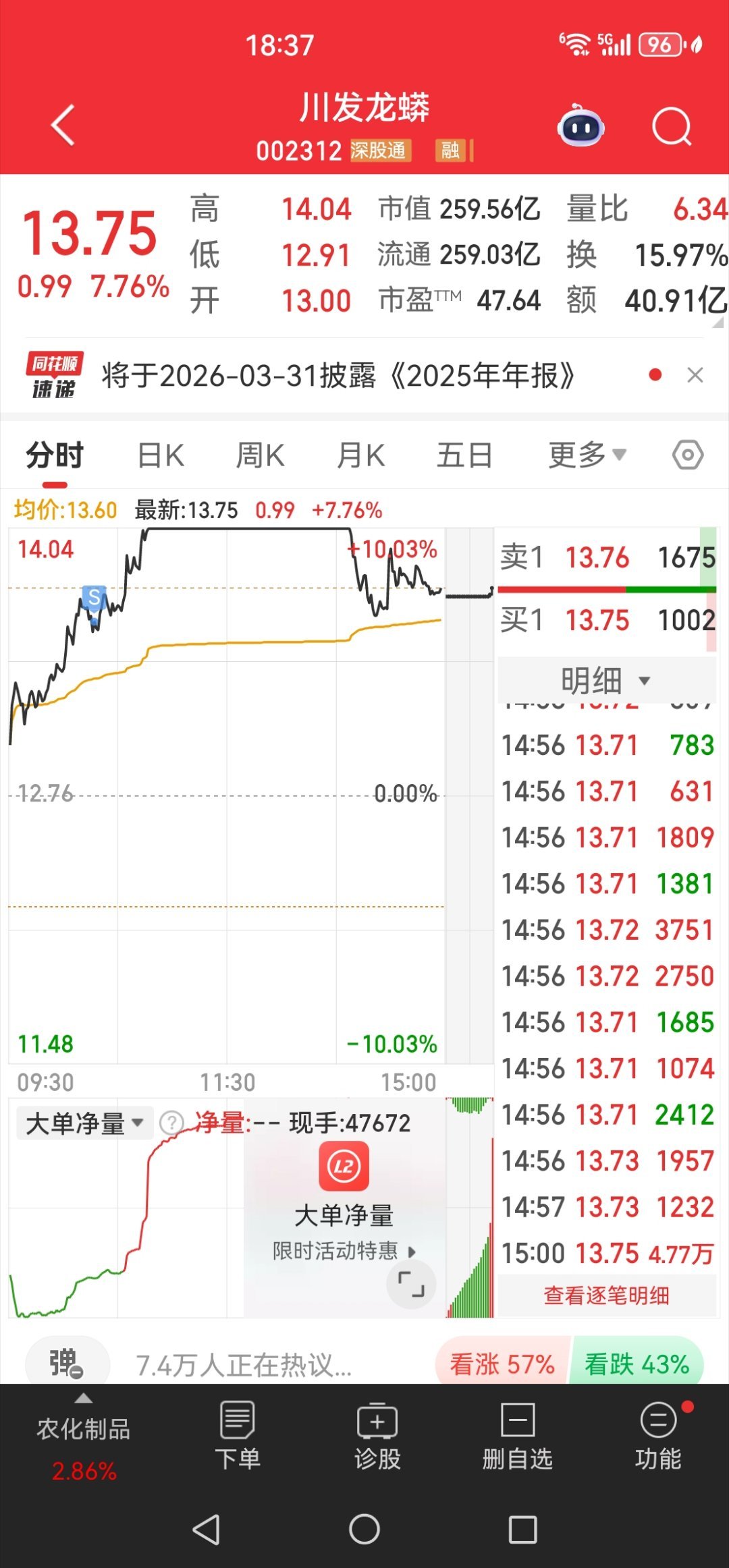Tap the back arrow to exit stock page
The height and width of the screenshot is (1568, 729).
pos(62,125)
